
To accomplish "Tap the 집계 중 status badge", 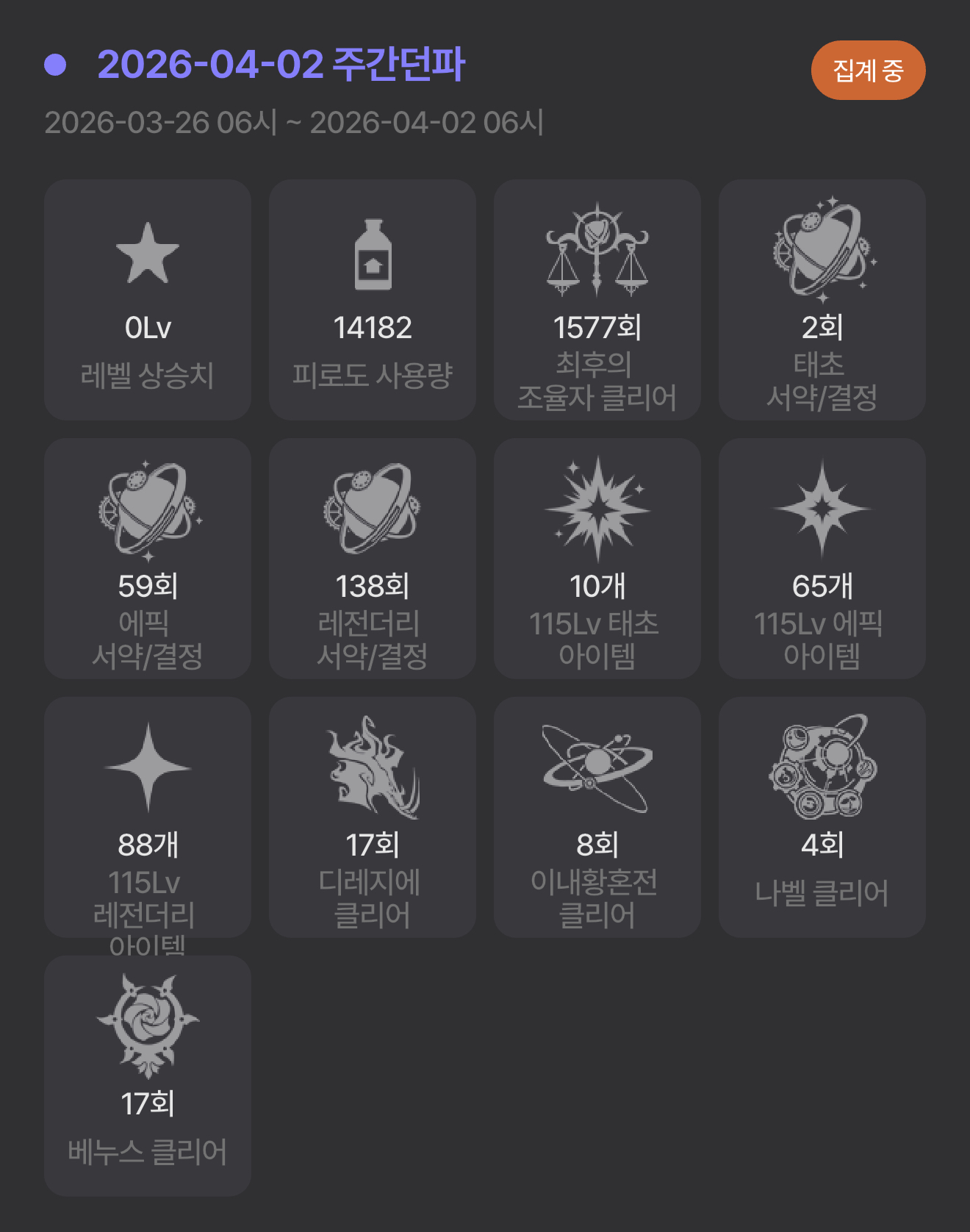I will [868, 71].
